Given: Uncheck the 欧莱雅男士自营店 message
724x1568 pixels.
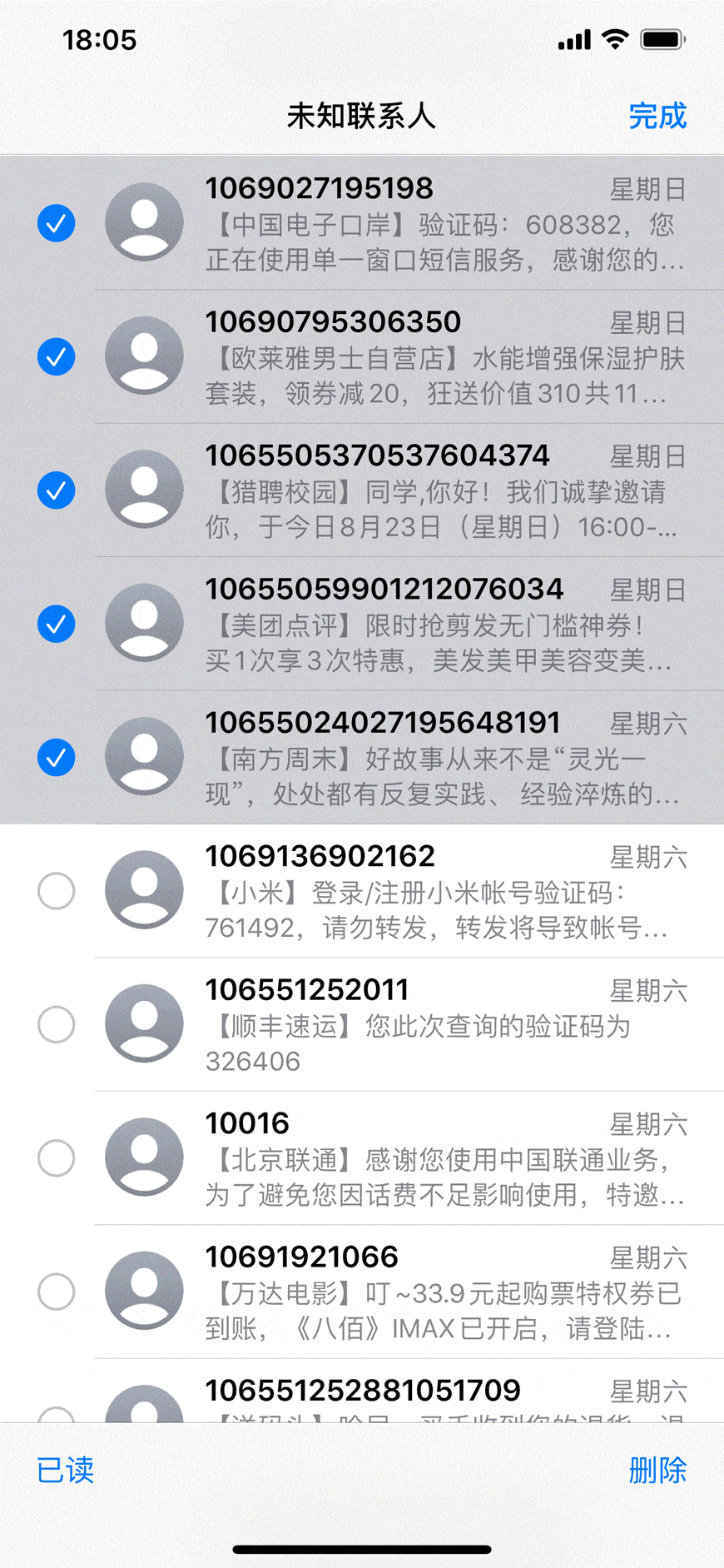Looking at the screenshot, I should (x=57, y=356).
